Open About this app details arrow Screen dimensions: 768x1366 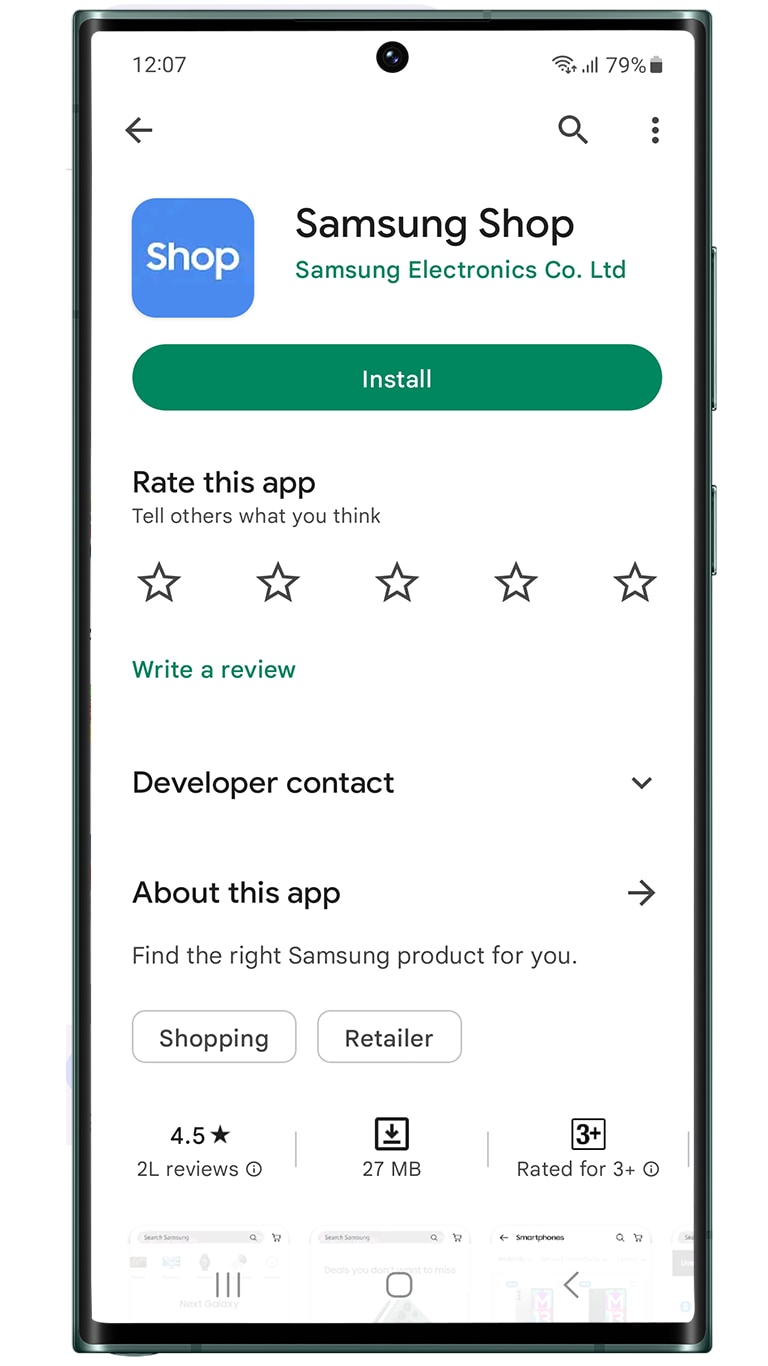tap(641, 893)
